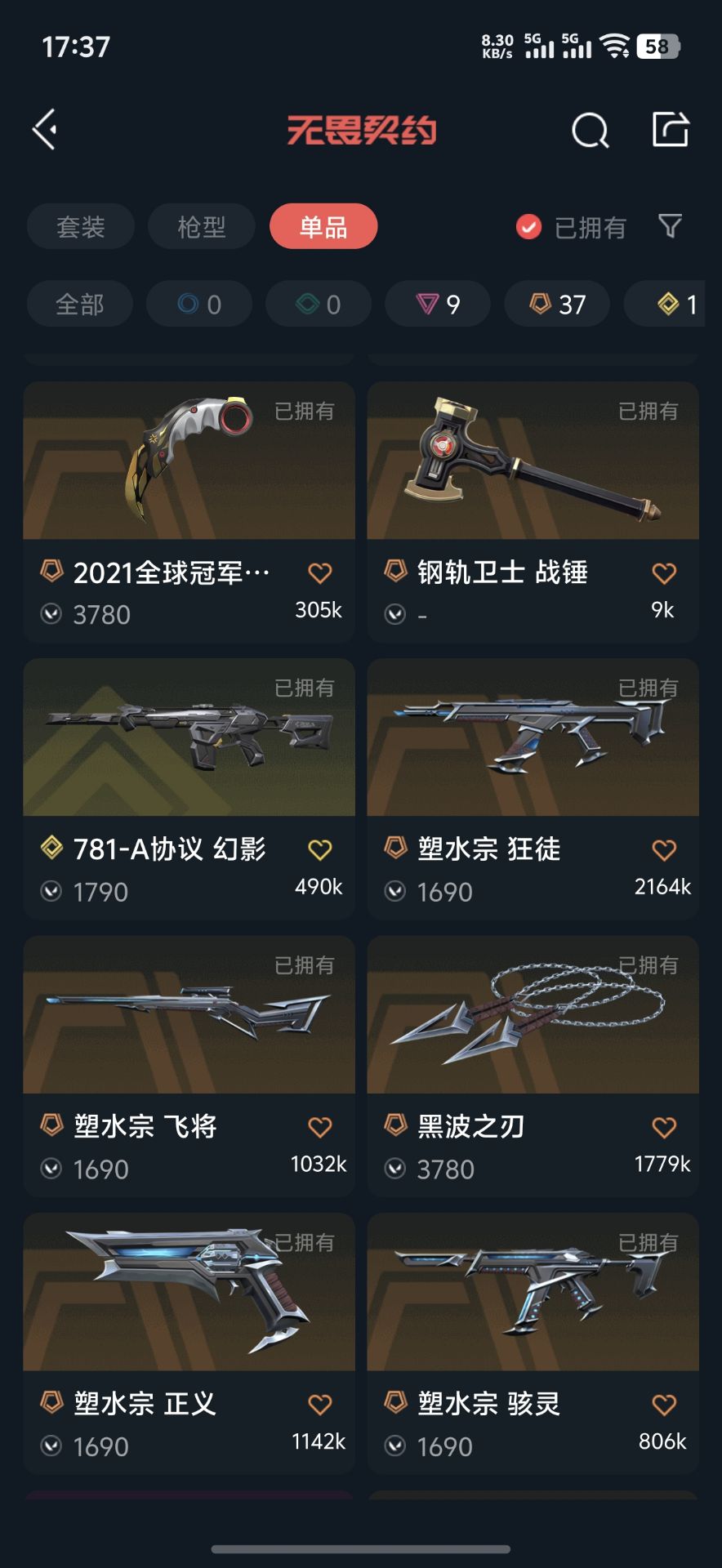Switch to the 套装 tab
Image resolution: width=722 pixels, height=1568 pixels.
coord(80,226)
